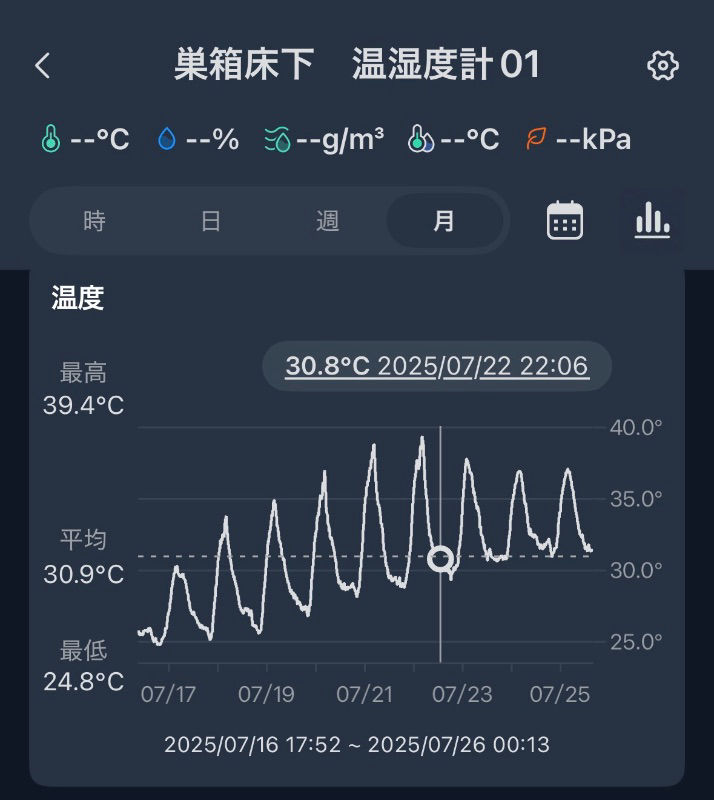Image resolution: width=714 pixels, height=800 pixels.
Task: Switch to the 週 (week) range
Action: [328, 221]
